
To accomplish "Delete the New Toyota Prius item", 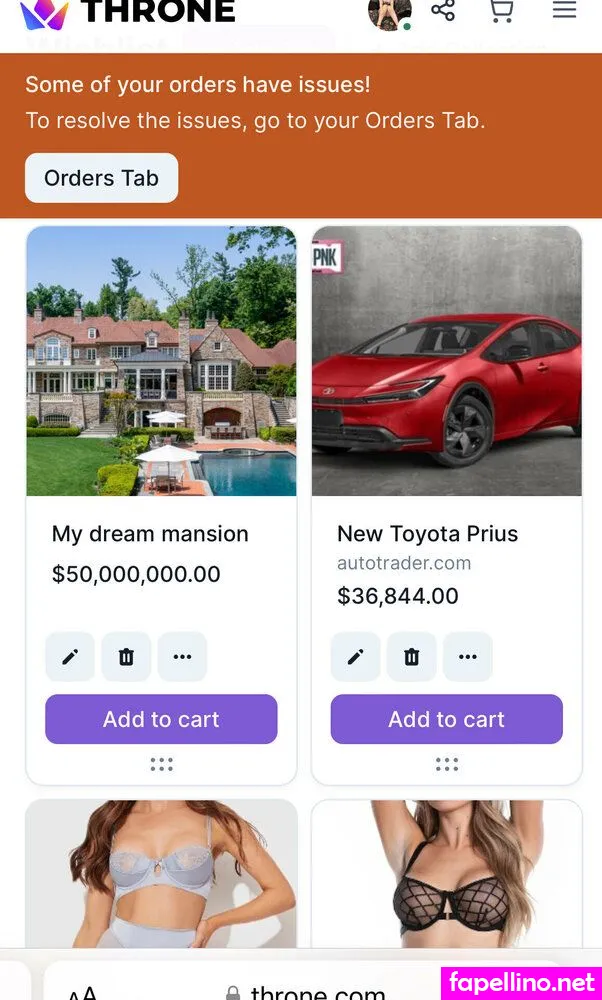I will pyautogui.click(x=411, y=657).
